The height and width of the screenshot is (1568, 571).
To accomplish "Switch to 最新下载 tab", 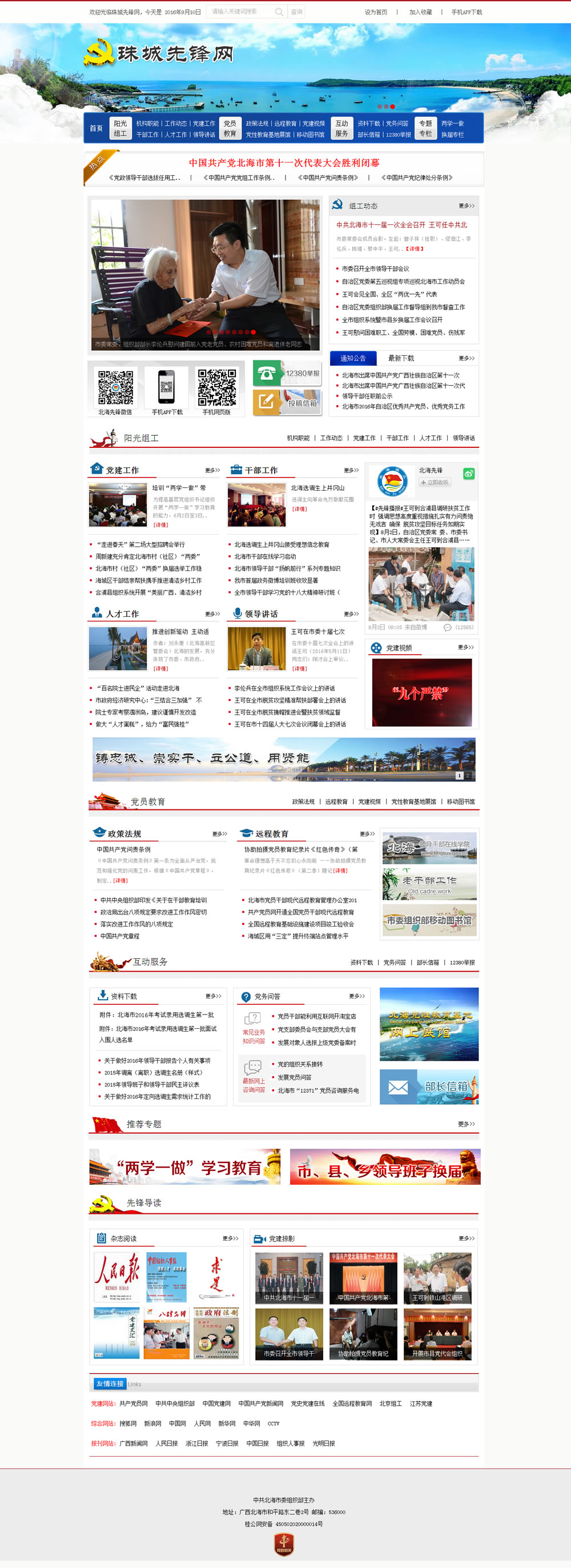I will [400, 358].
